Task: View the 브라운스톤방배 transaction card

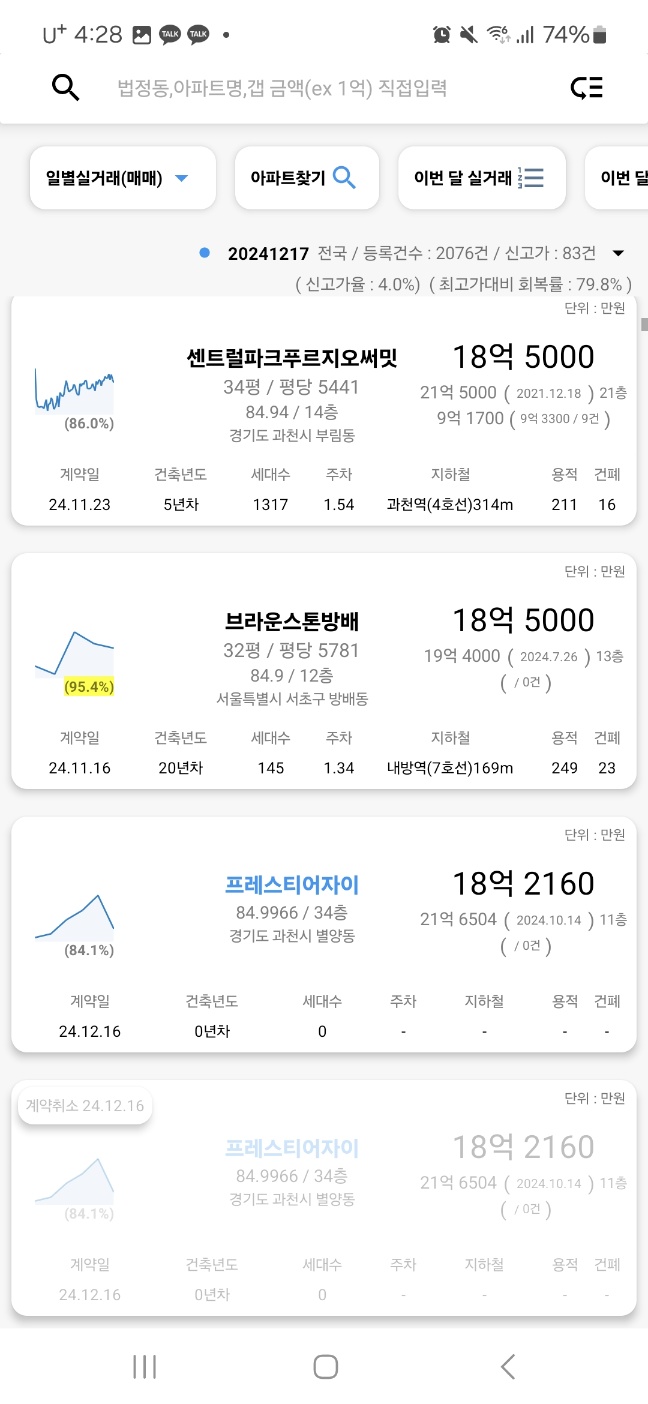Action: [x=323, y=670]
